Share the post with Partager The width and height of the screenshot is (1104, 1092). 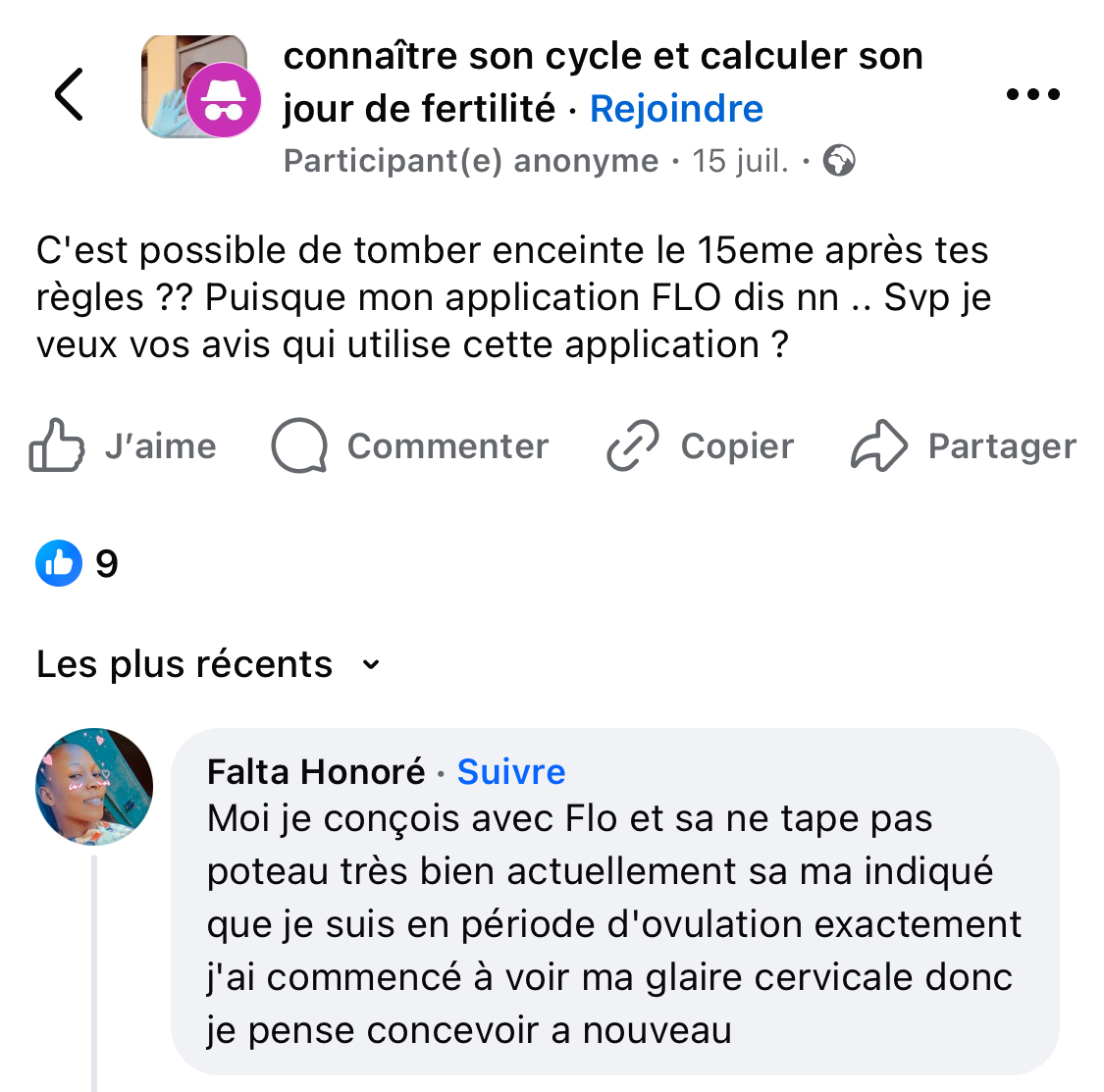pos(964,446)
